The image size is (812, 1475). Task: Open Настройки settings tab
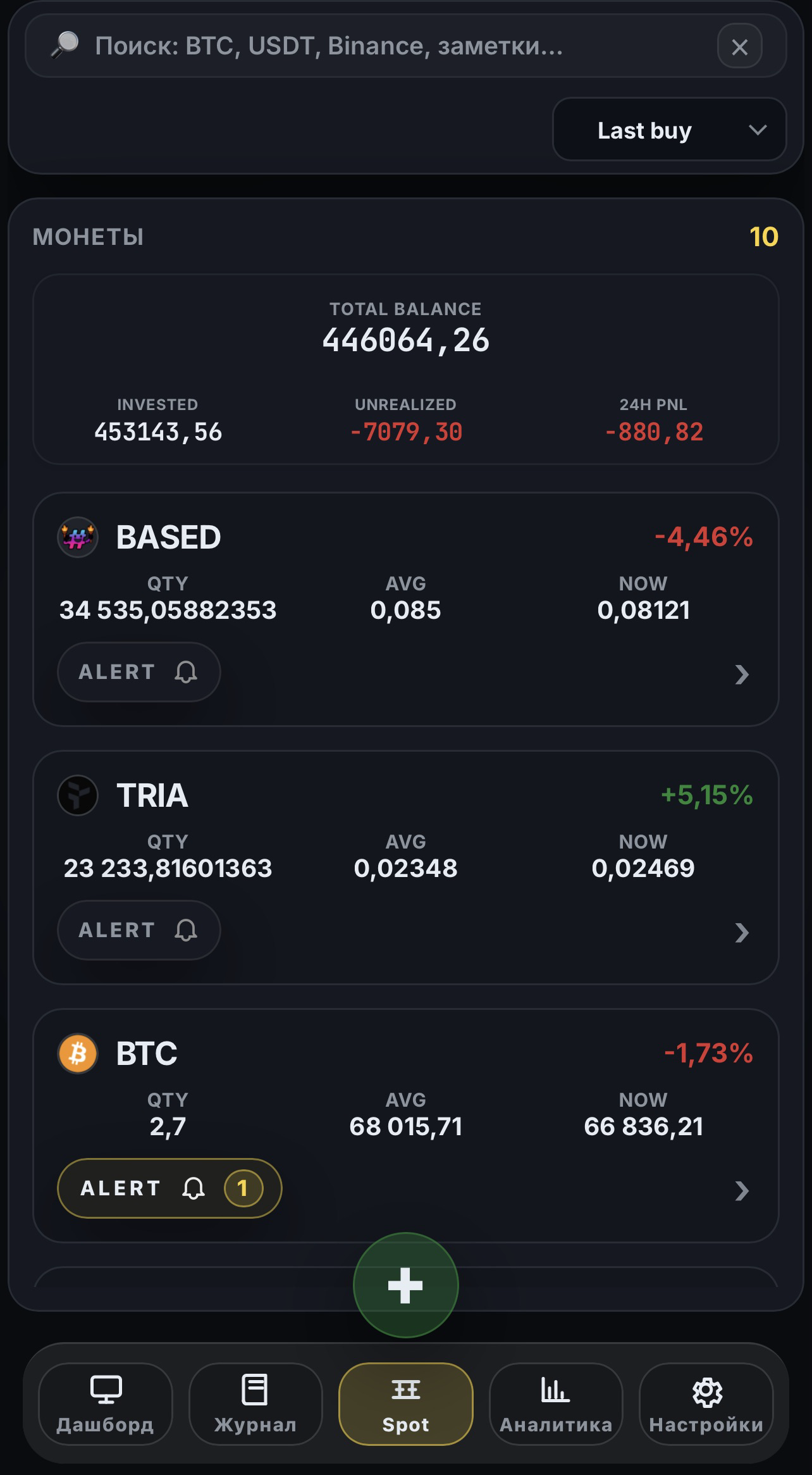(x=706, y=1403)
